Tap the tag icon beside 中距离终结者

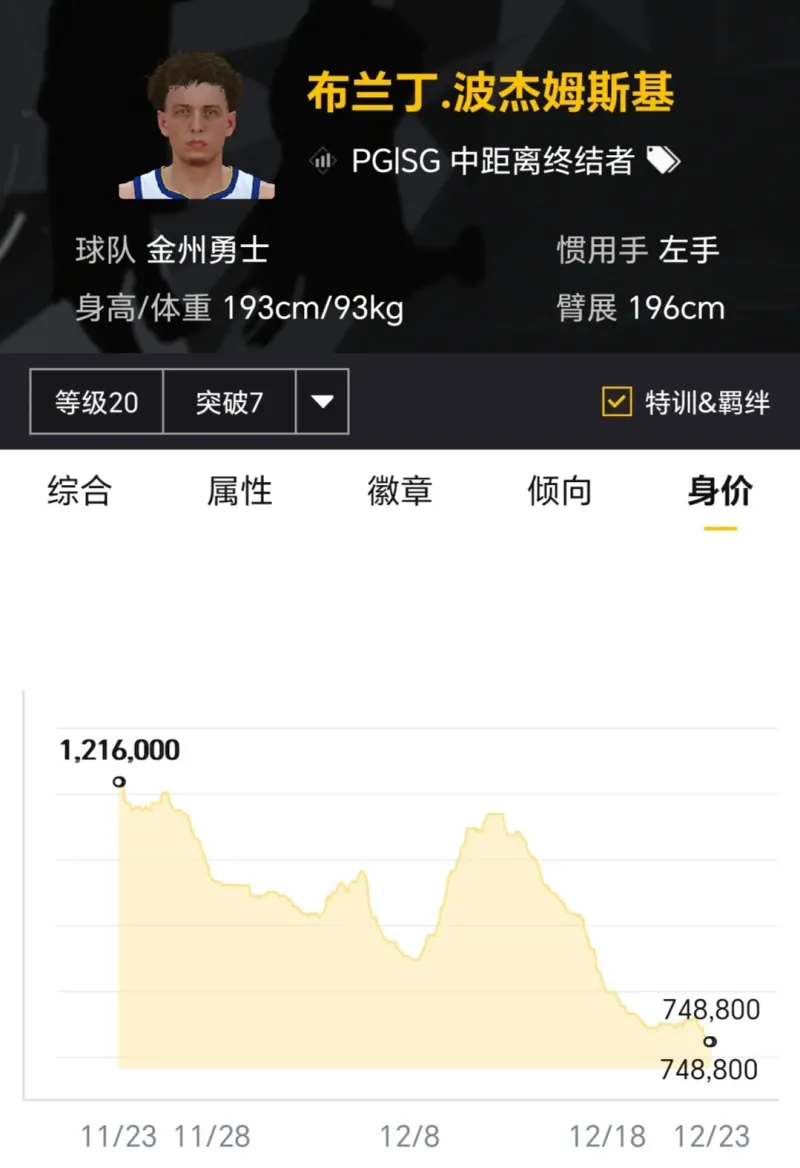coord(663,160)
